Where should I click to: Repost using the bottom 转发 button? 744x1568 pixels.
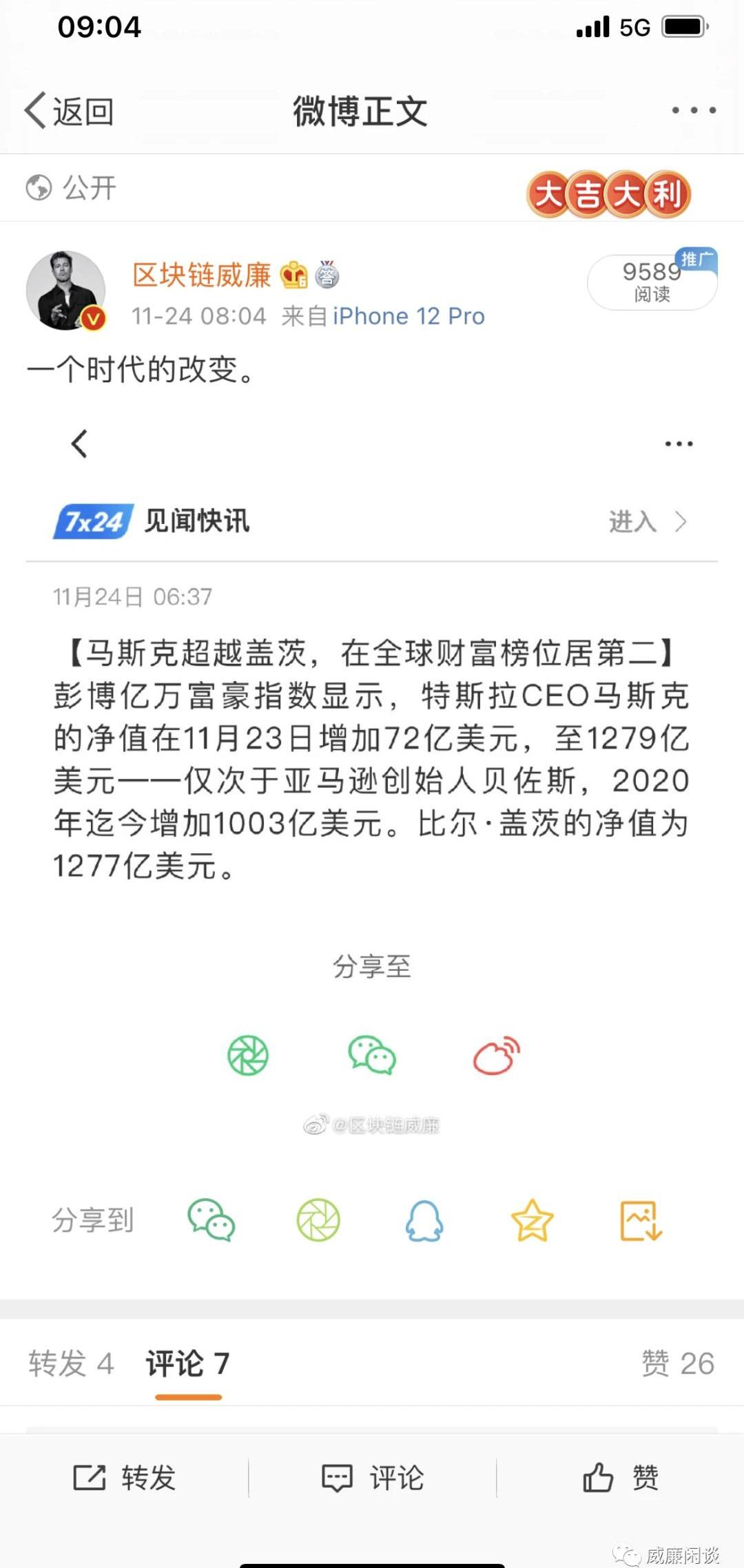(x=124, y=1478)
